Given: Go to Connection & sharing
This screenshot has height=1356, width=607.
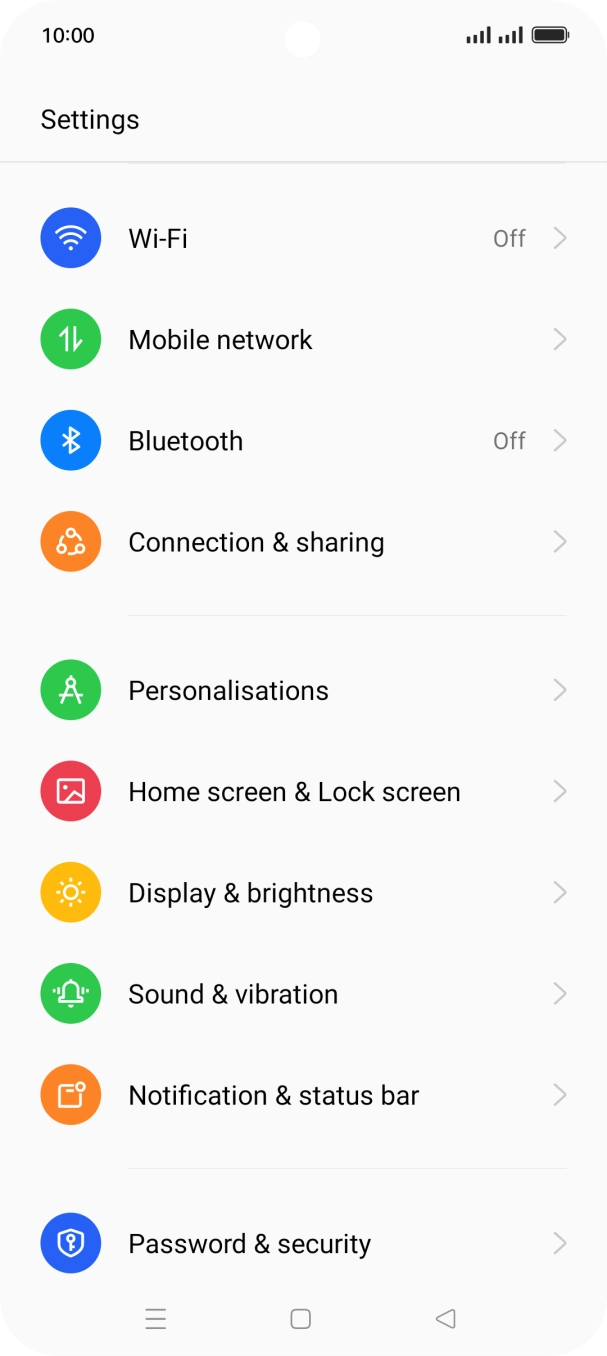Looking at the screenshot, I should tap(303, 542).
